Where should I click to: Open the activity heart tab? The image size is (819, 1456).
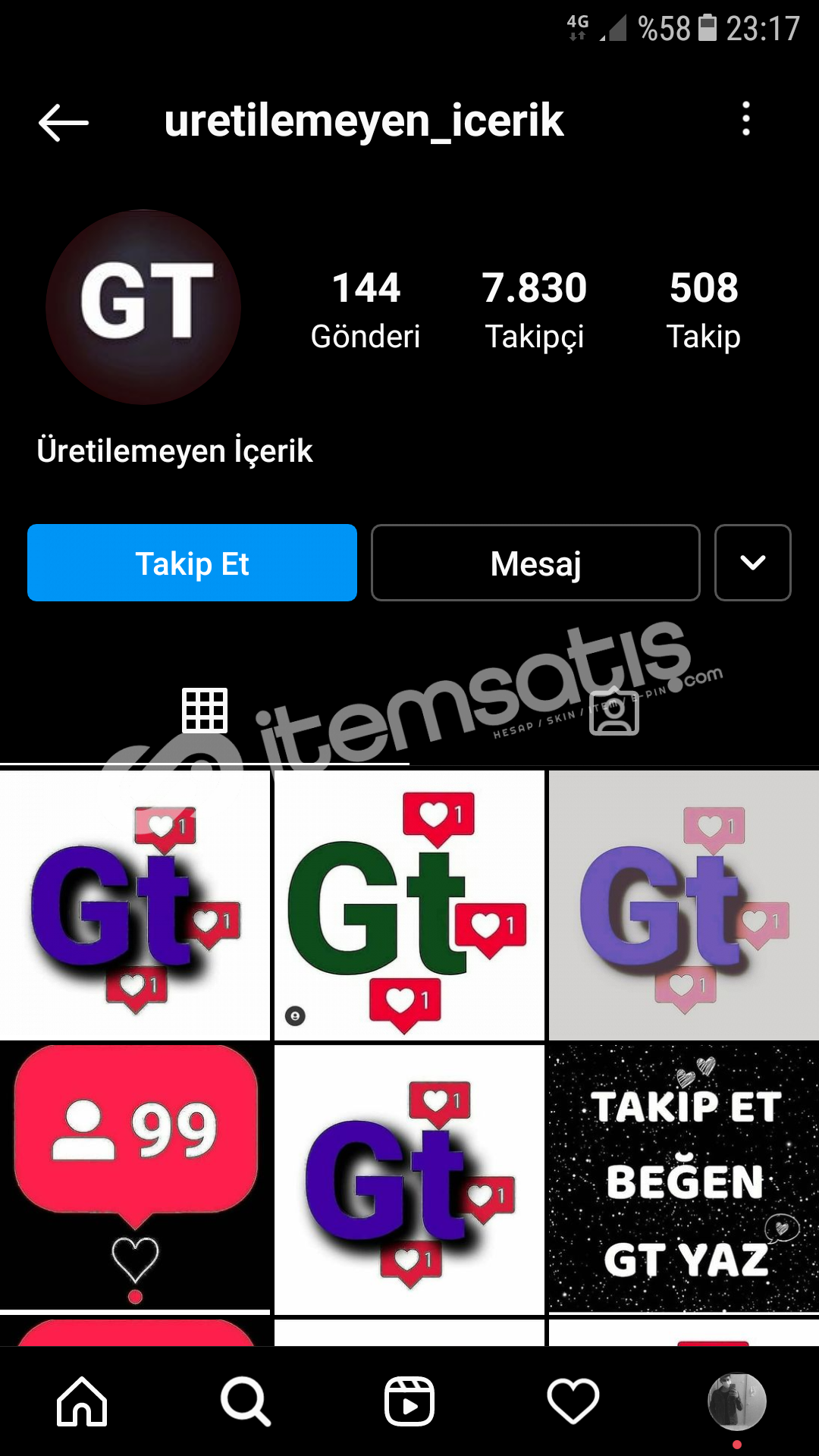(x=573, y=1401)
